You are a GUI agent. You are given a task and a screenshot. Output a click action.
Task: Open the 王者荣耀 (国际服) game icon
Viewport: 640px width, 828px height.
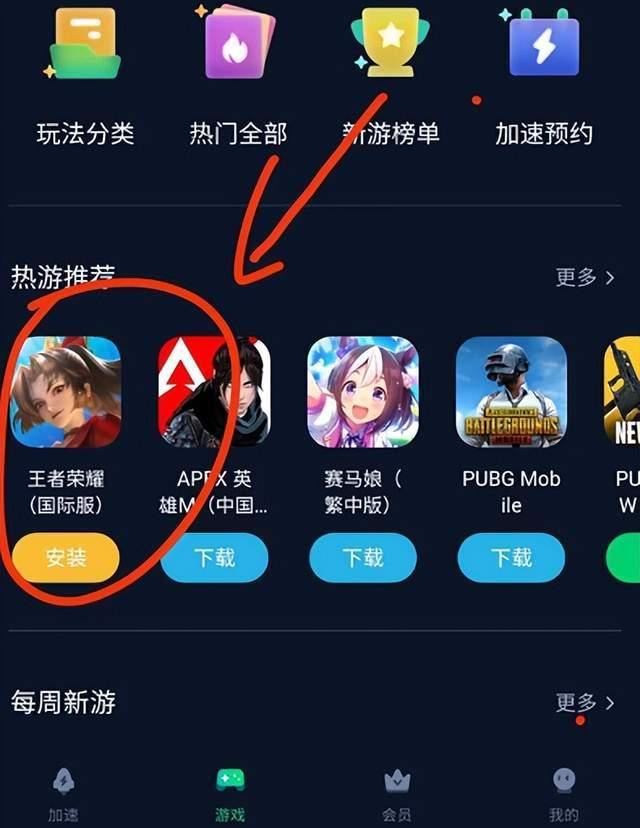[x=66, y=391]
